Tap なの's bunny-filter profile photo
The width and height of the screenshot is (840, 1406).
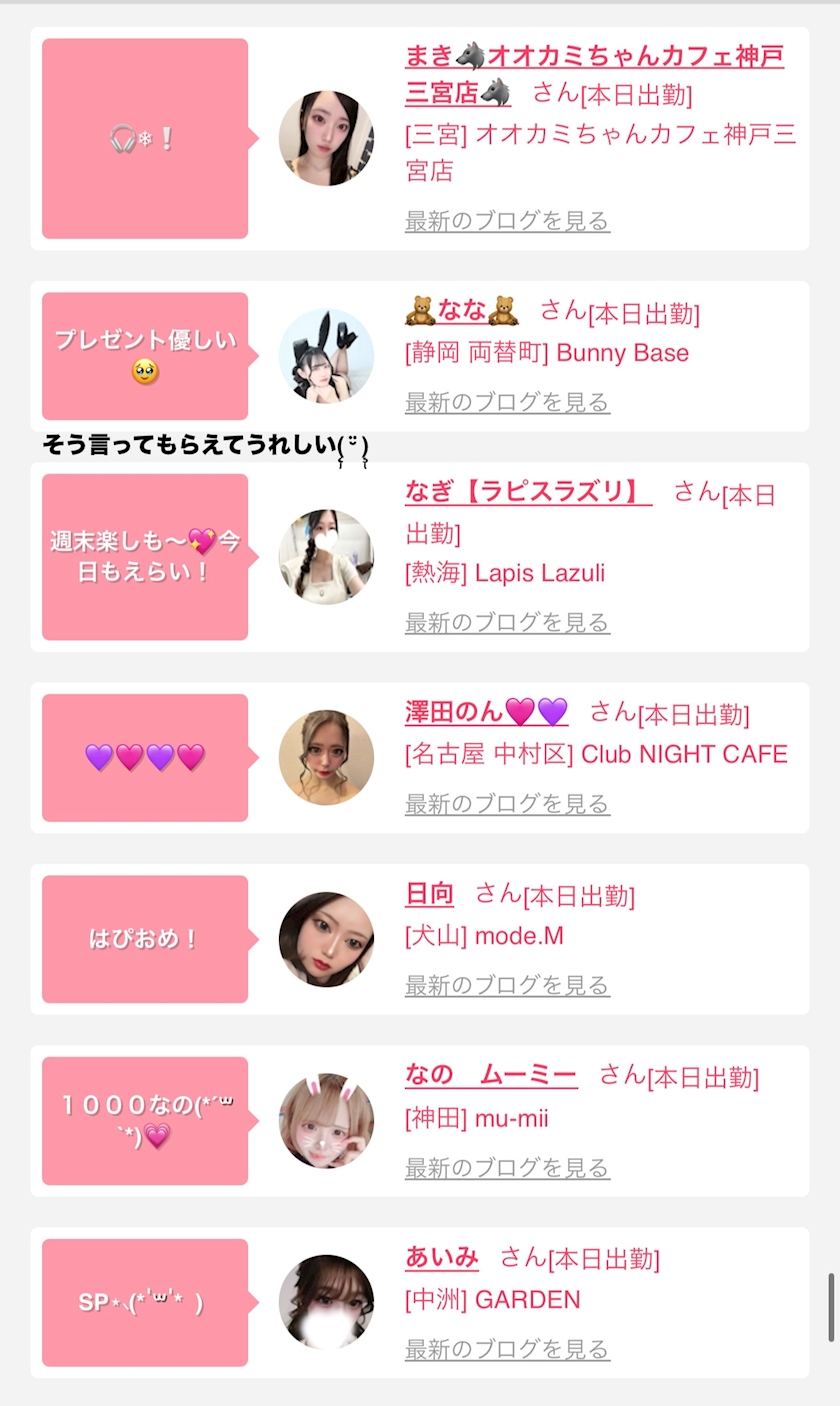click(326, 1121)
